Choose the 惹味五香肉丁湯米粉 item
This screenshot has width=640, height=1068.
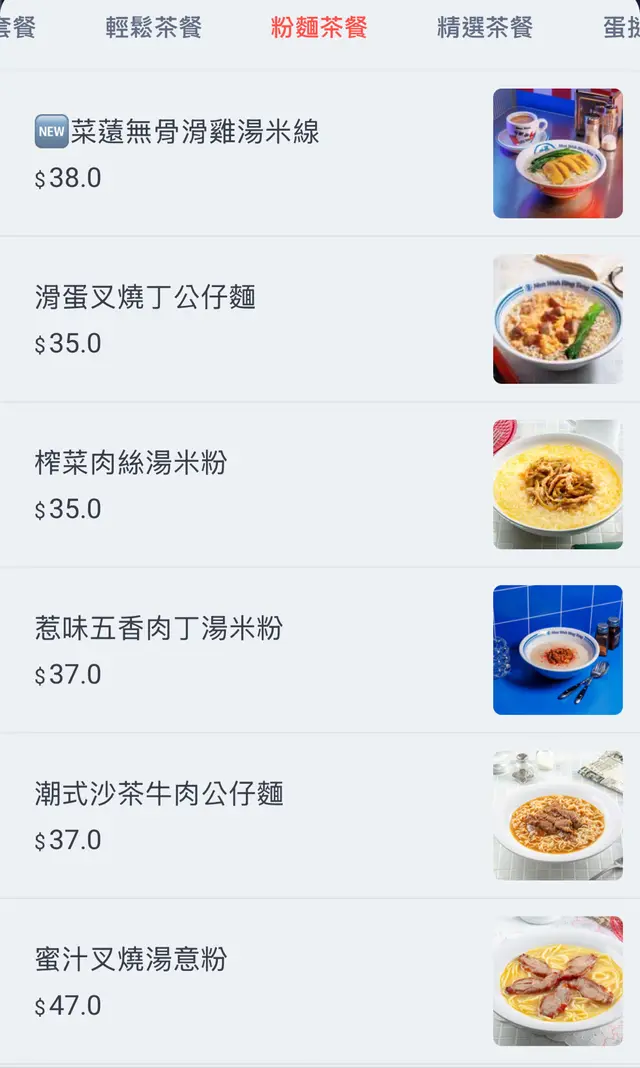pos(158,629)
